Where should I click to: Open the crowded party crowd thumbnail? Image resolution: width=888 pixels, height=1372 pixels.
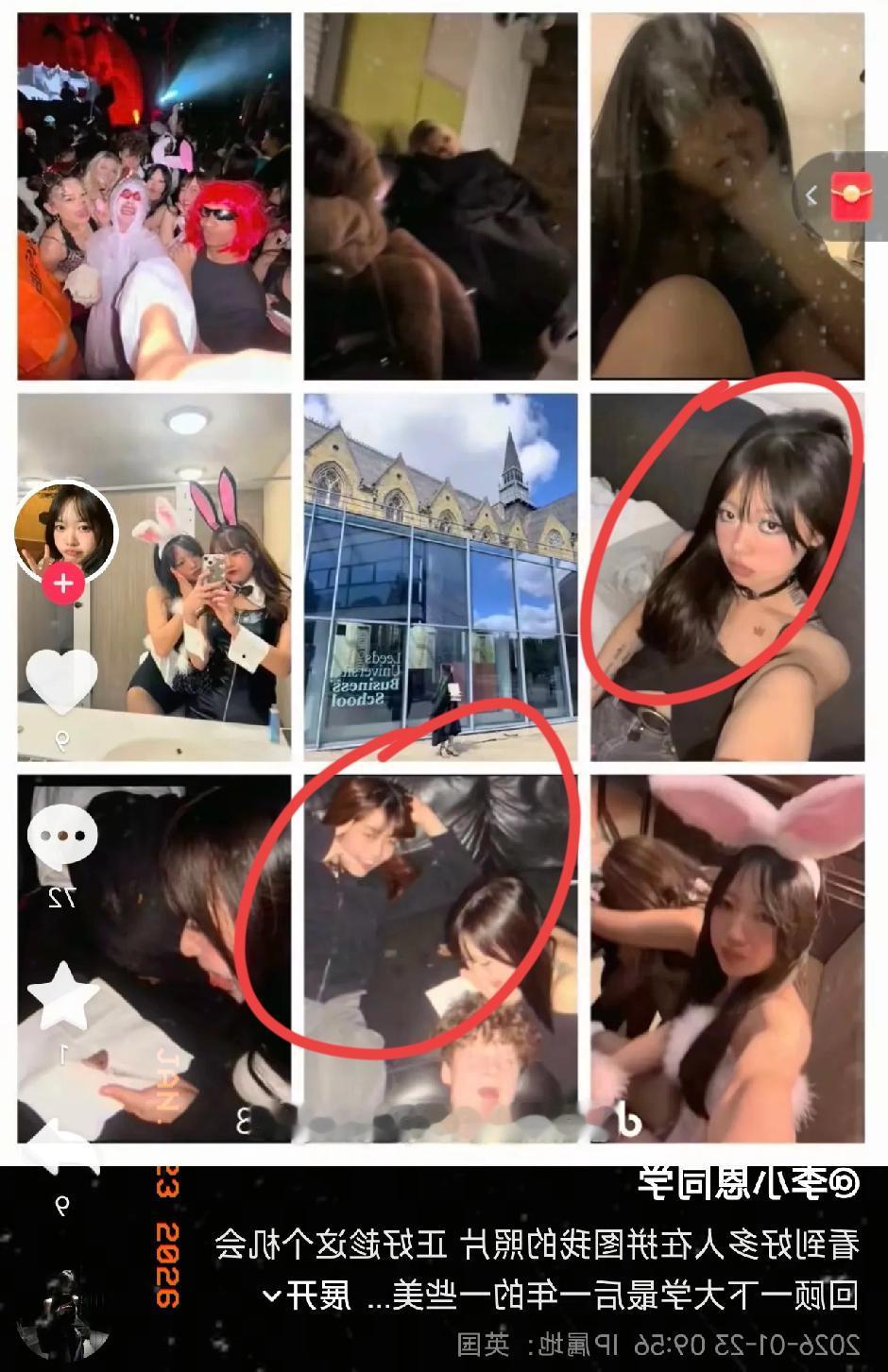(x=151, y=189)
